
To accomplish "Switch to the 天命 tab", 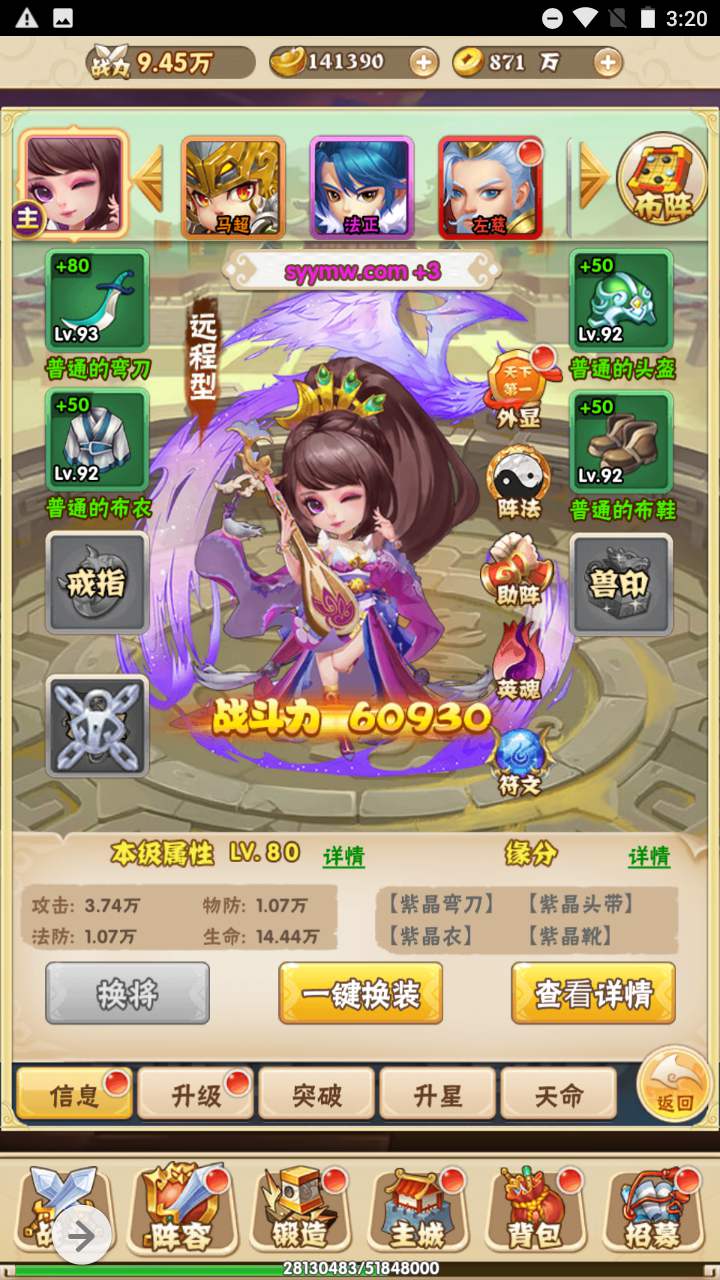I will [558, 1094].
